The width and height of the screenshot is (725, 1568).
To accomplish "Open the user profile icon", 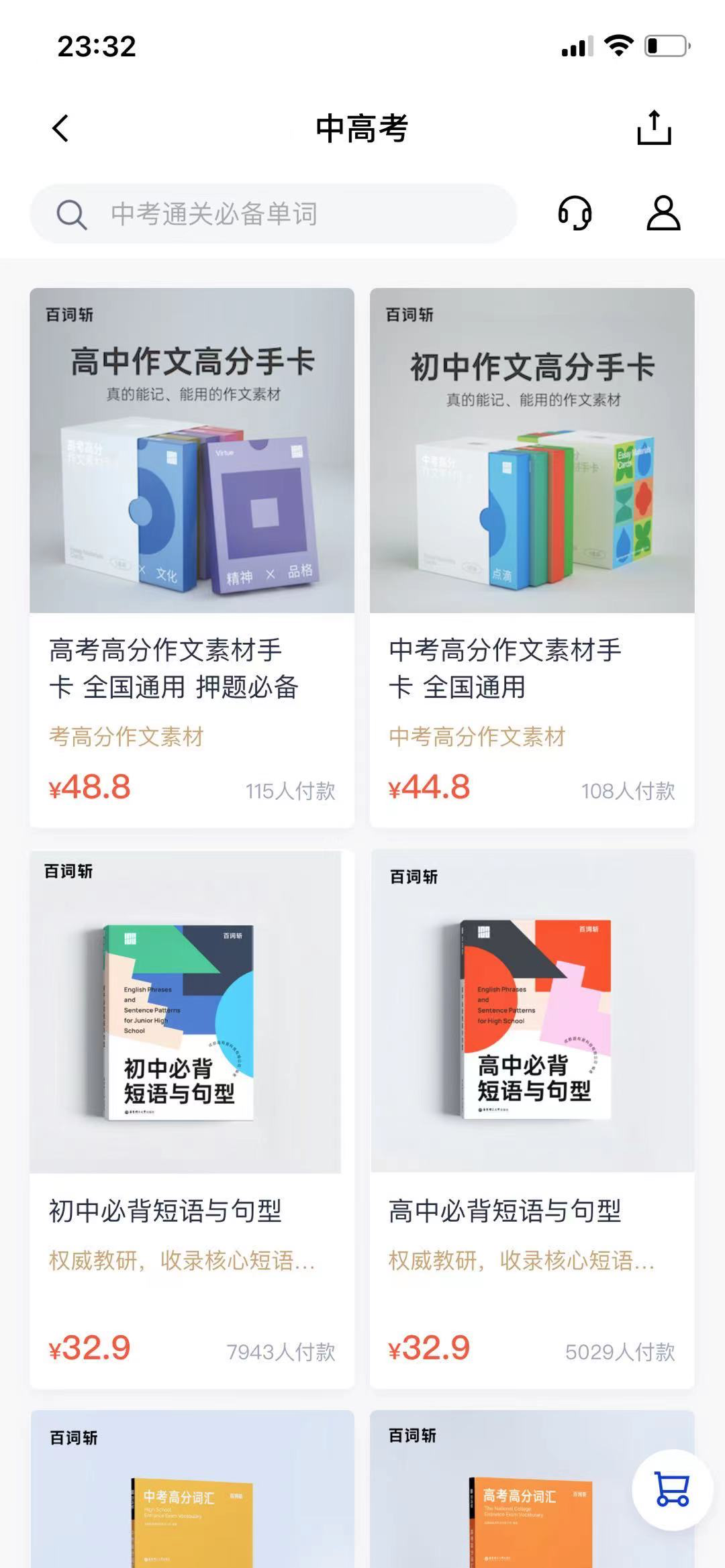I will (x=663, y=214).
